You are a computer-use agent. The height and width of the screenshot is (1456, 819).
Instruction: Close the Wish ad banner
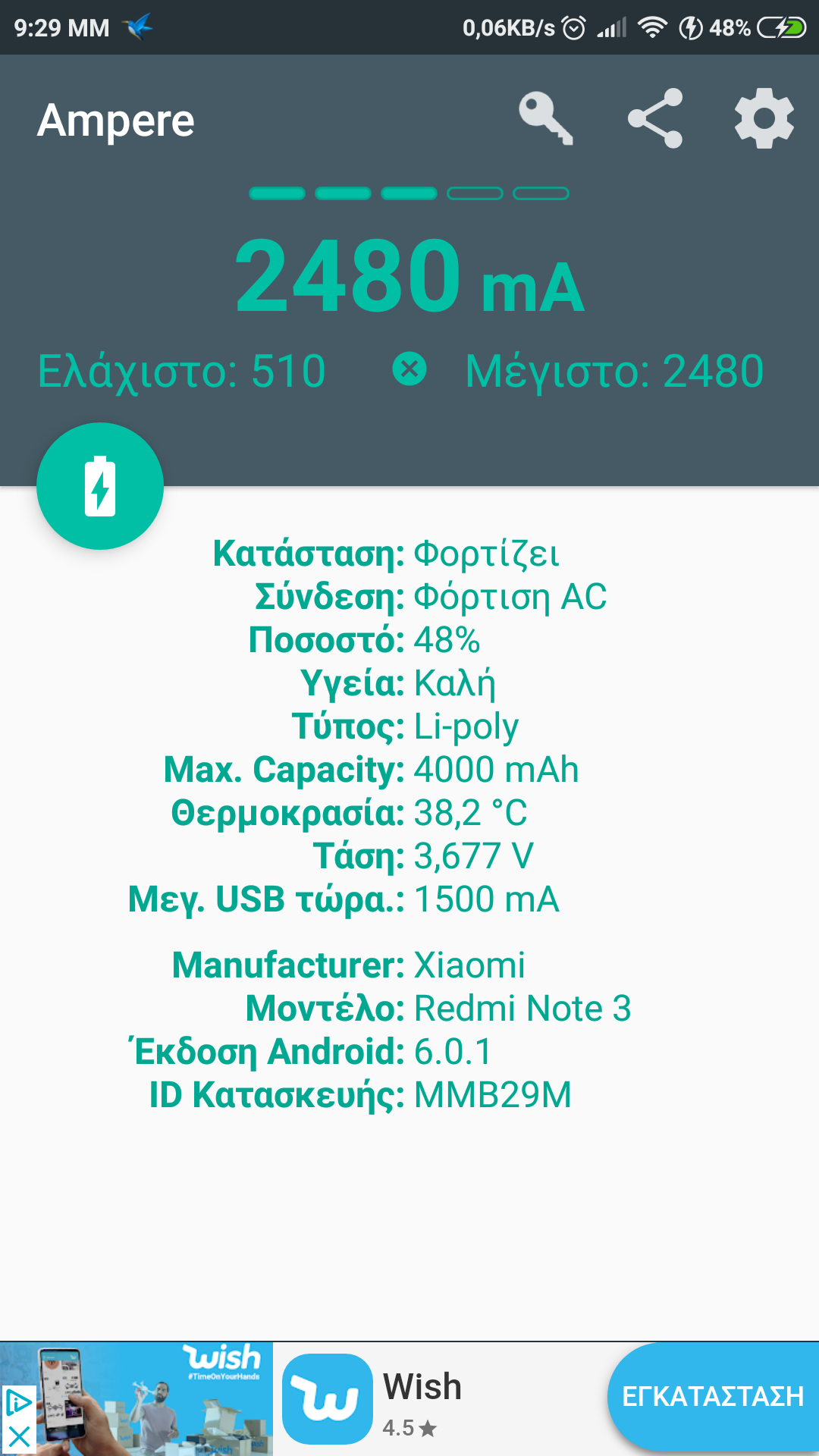pos(18,1436)
